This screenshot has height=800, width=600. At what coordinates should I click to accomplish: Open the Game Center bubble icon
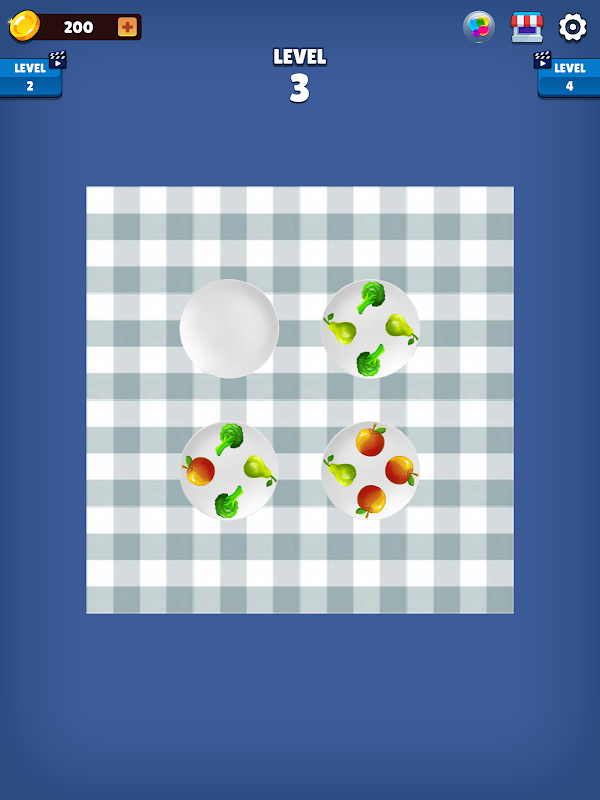(479, 27)
